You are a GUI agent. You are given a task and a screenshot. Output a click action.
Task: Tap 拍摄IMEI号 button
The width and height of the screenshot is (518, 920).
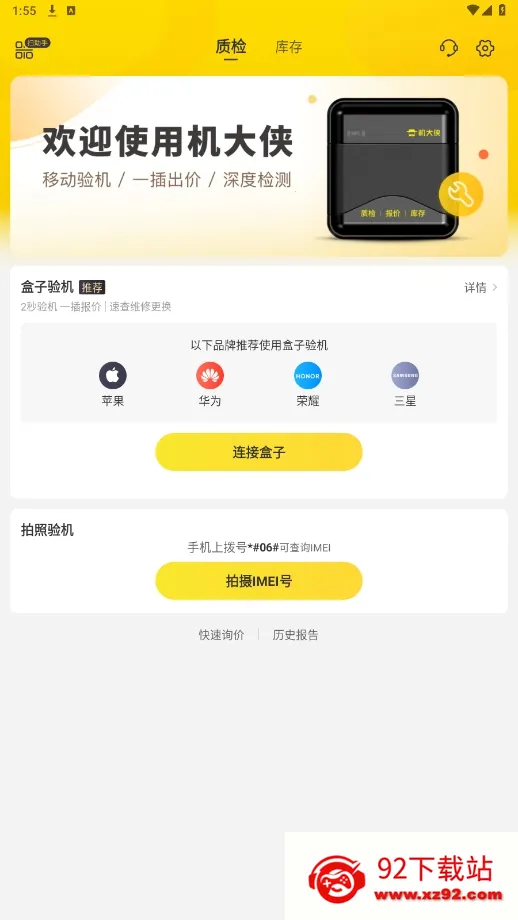259,581
